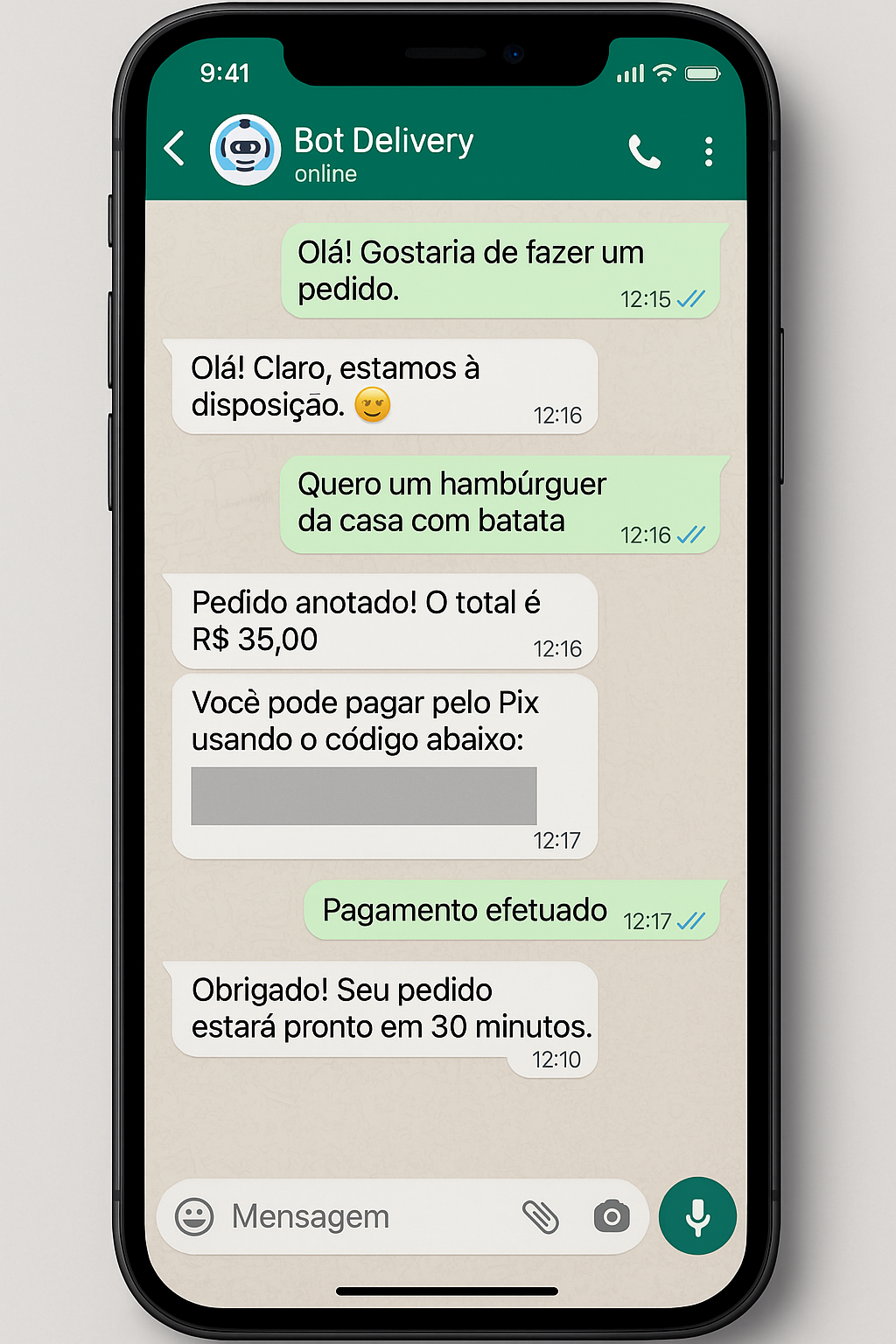This screenshot has height=1344, width=896.
Task: Tap the blue double checkmarks on 'Pagamento efetuado'
Action: 692,920
